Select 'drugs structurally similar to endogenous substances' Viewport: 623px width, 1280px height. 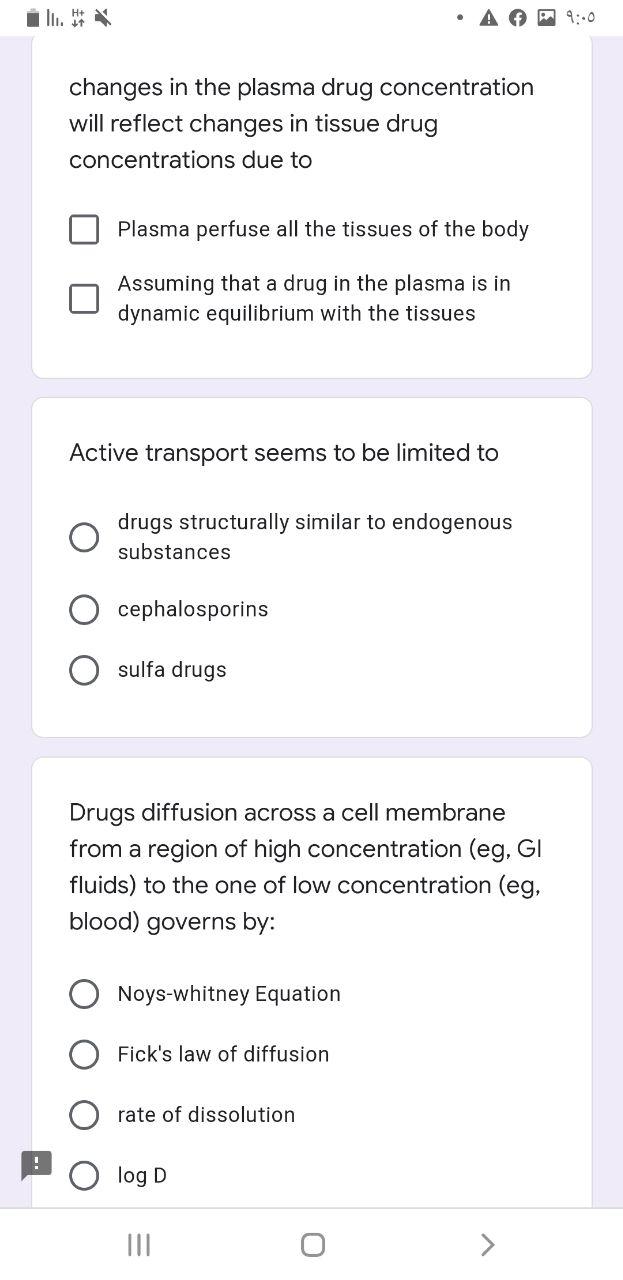[x=84, y=537]
